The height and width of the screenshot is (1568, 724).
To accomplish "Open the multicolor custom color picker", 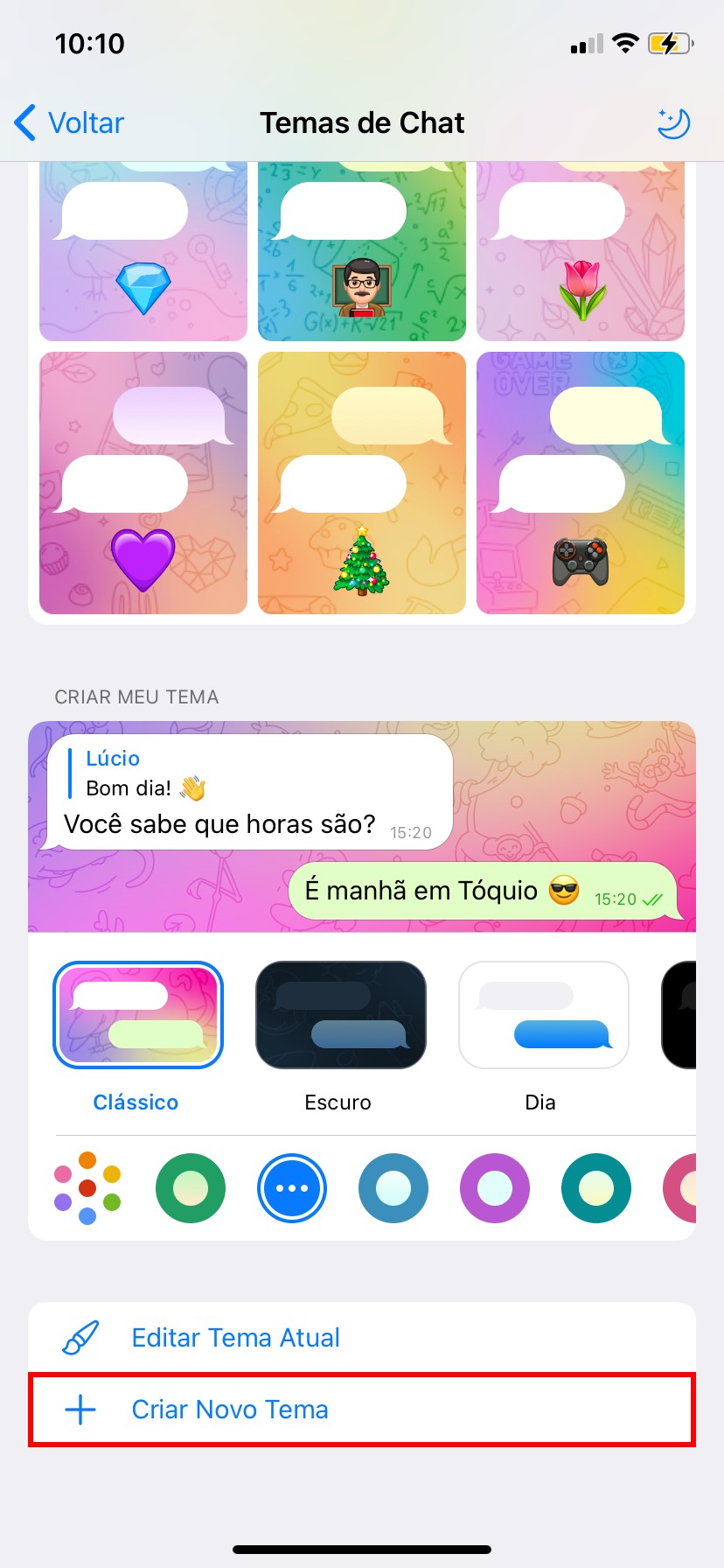I will tap(87, 1187).
